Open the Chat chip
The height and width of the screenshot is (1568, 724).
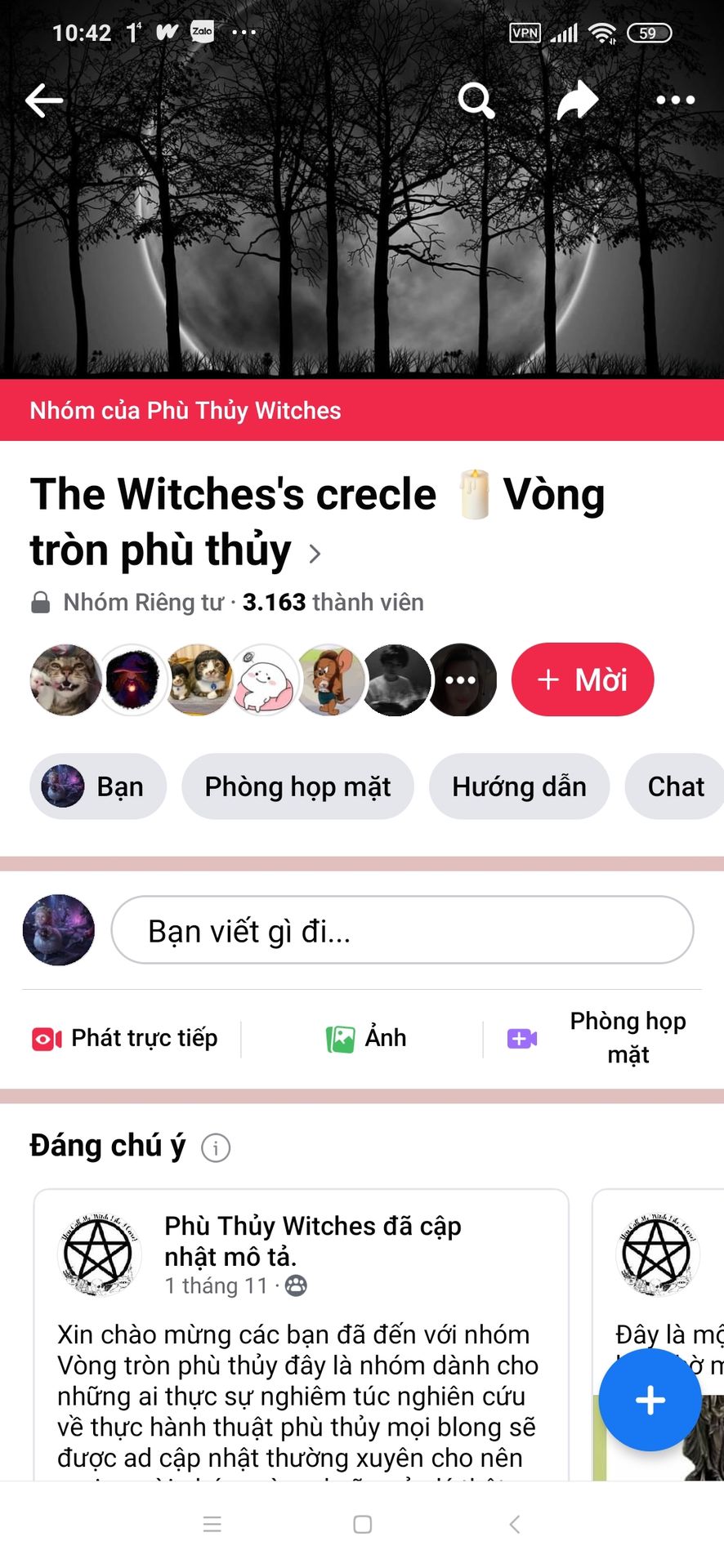tap(675, 786)
